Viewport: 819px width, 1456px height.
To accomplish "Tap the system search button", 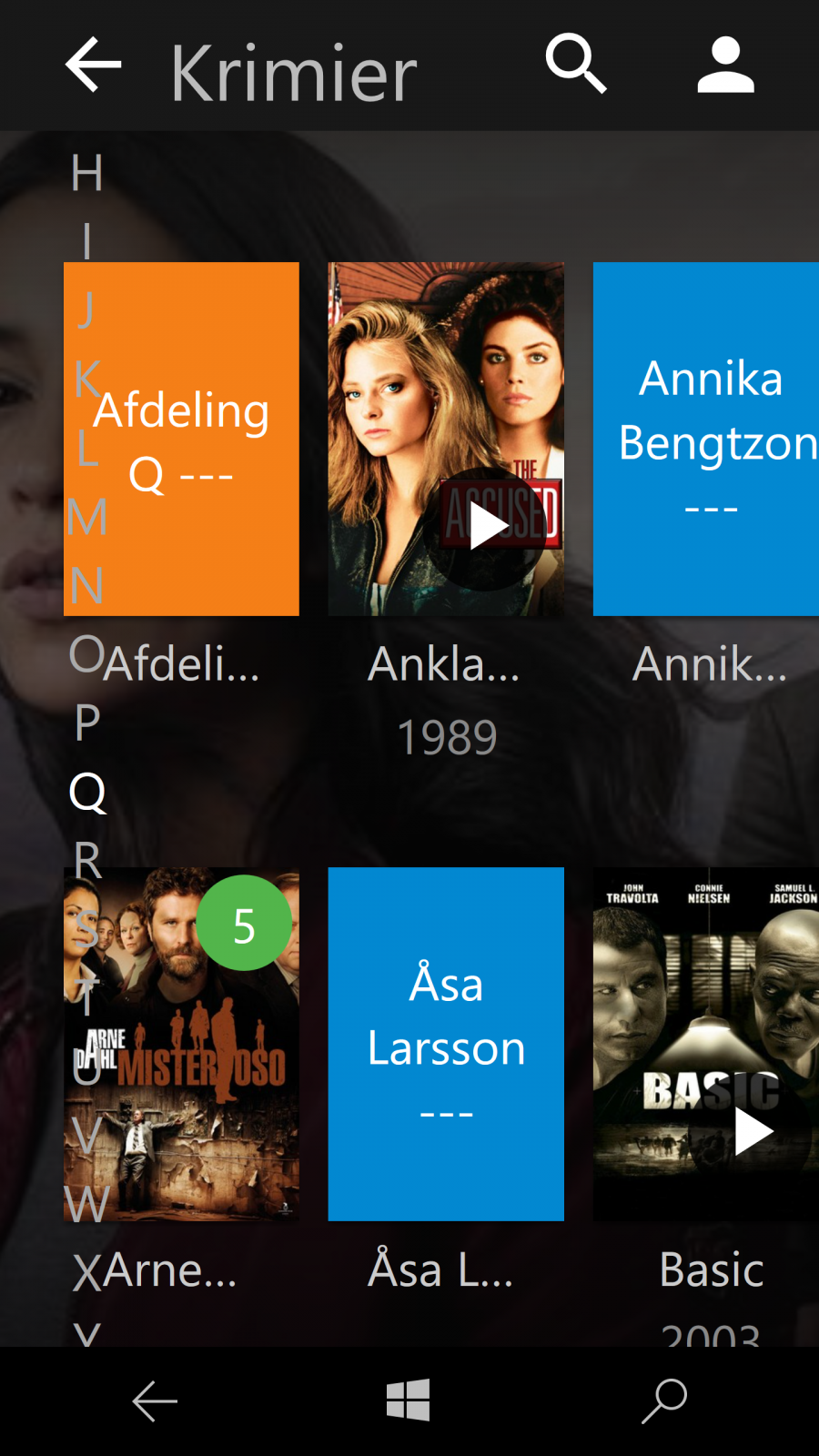I will tap(664, 1400).
